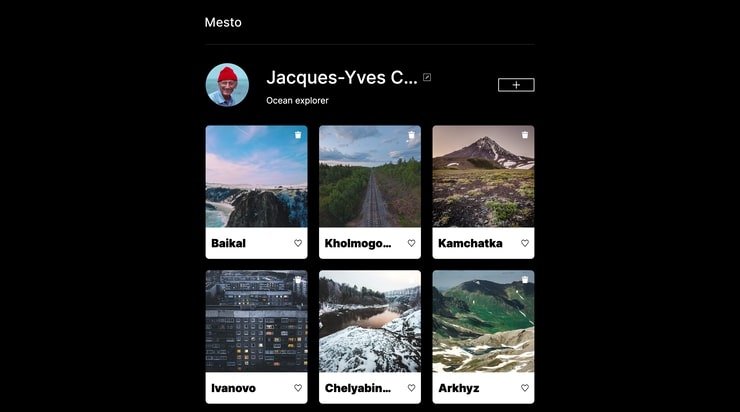Like the Chelyabinsk card
This screenshot has height=412, width=740.
pyautogui.click(x=411, y=388)
